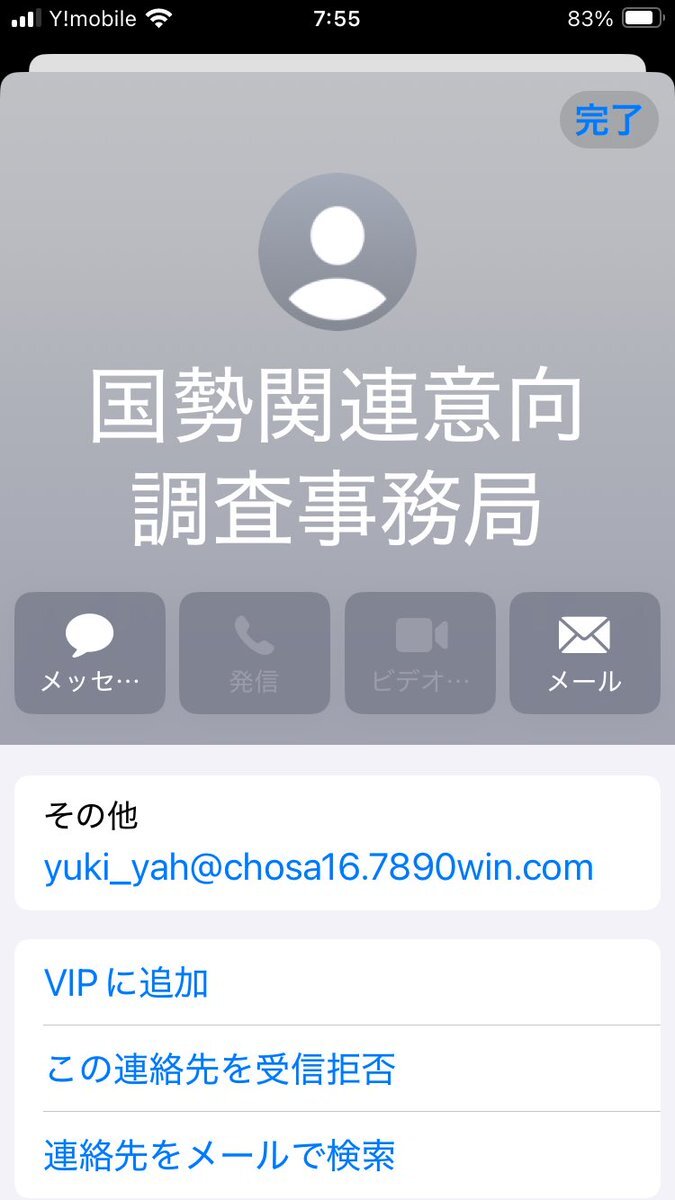The height and width of the screenshot is (1200, 675).
Task: Select VIPに追加
Action: tap(127, 983)
